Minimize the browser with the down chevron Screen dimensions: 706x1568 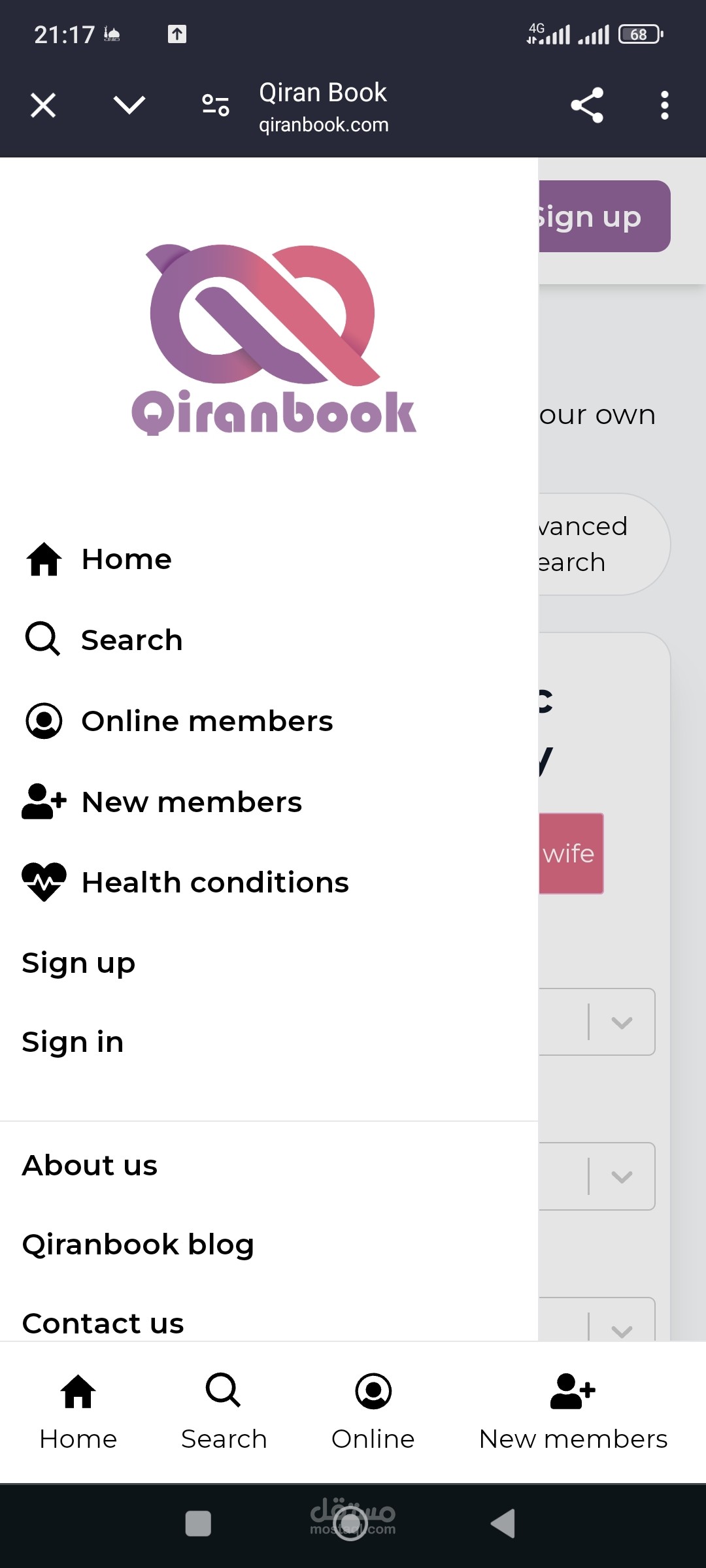[x=129, y=105]
